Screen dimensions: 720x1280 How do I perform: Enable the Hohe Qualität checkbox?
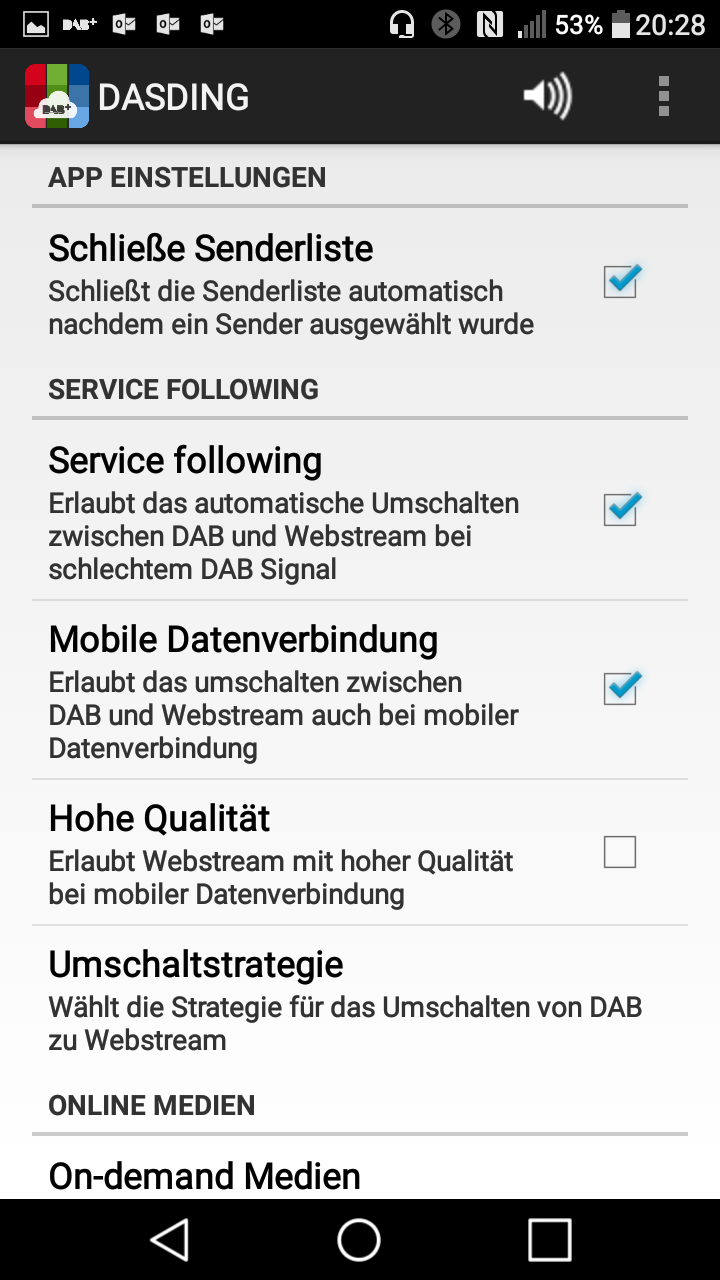pos(620,852)
